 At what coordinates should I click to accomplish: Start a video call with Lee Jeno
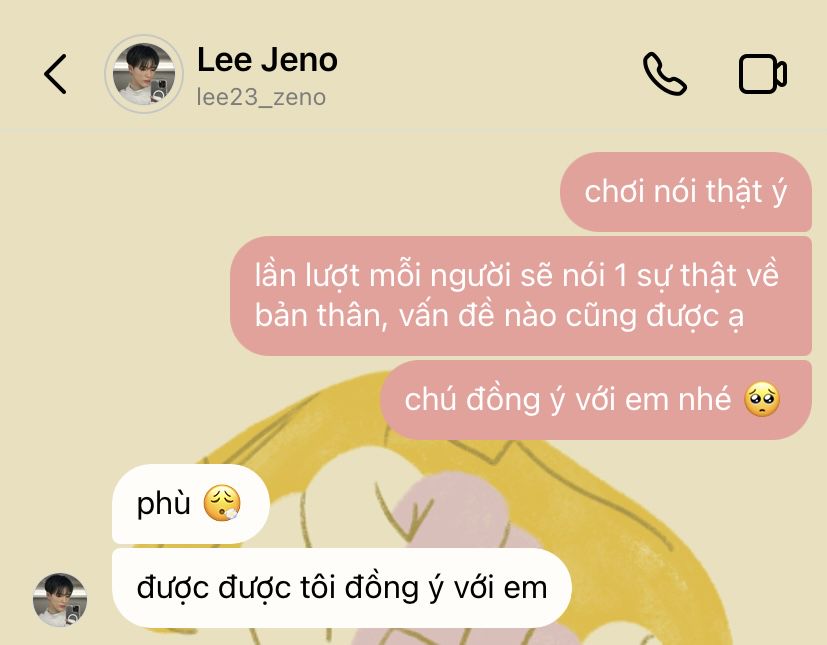[762, 75]
